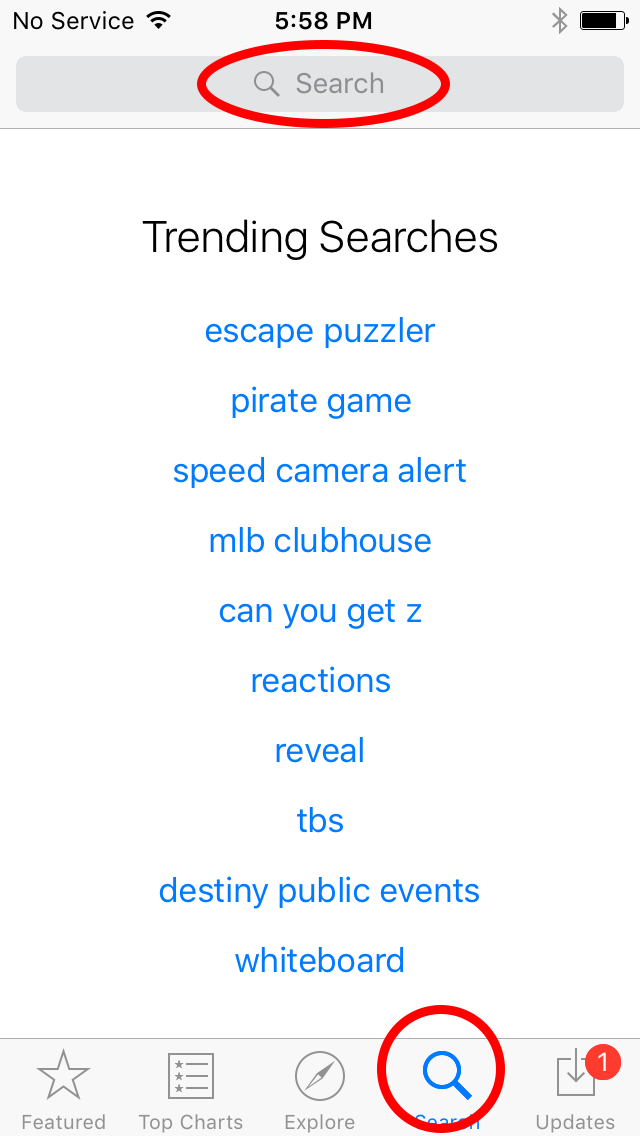
Task: Tap the Search field at the top
Action: pos(320,84)
